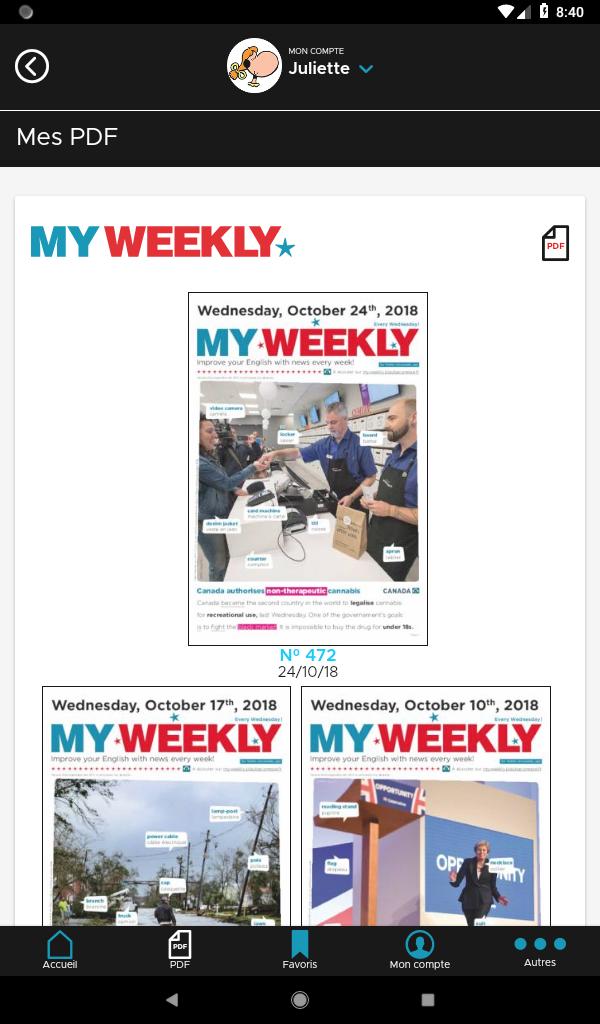Open the October 10th, 2018 issue

[426, 806]
